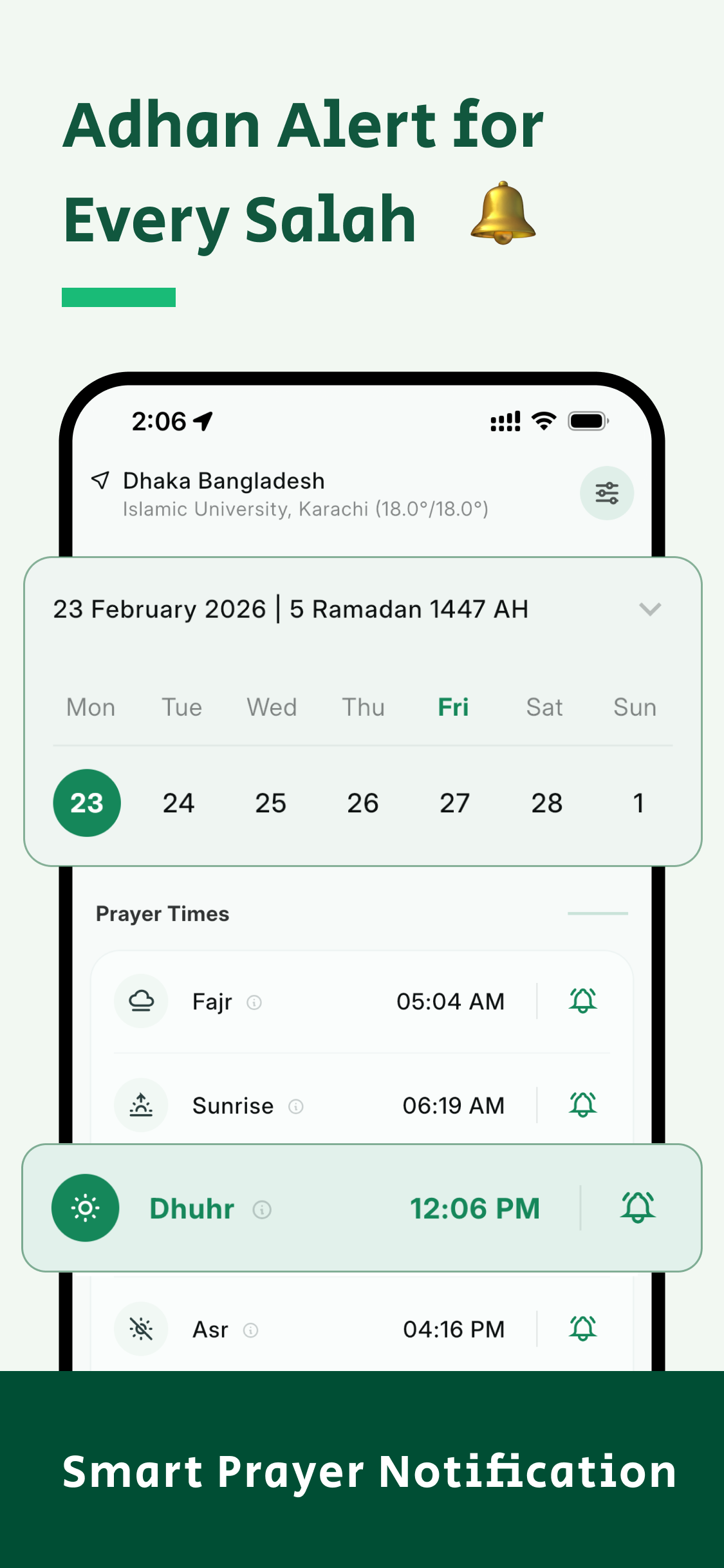Expand the calendar date dropdown chevron
The image size is (724, 1568).
click(649, 609)
